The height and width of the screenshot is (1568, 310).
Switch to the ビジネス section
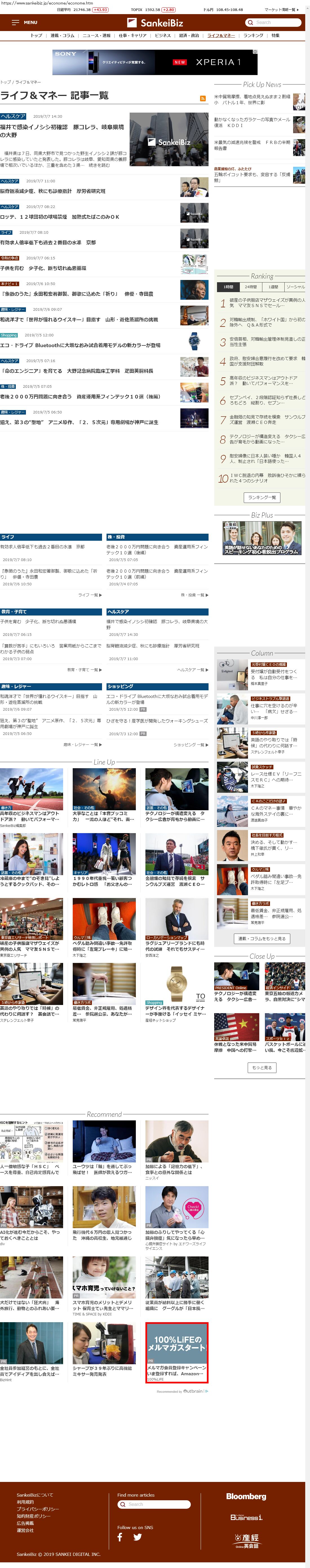point(162,36)
